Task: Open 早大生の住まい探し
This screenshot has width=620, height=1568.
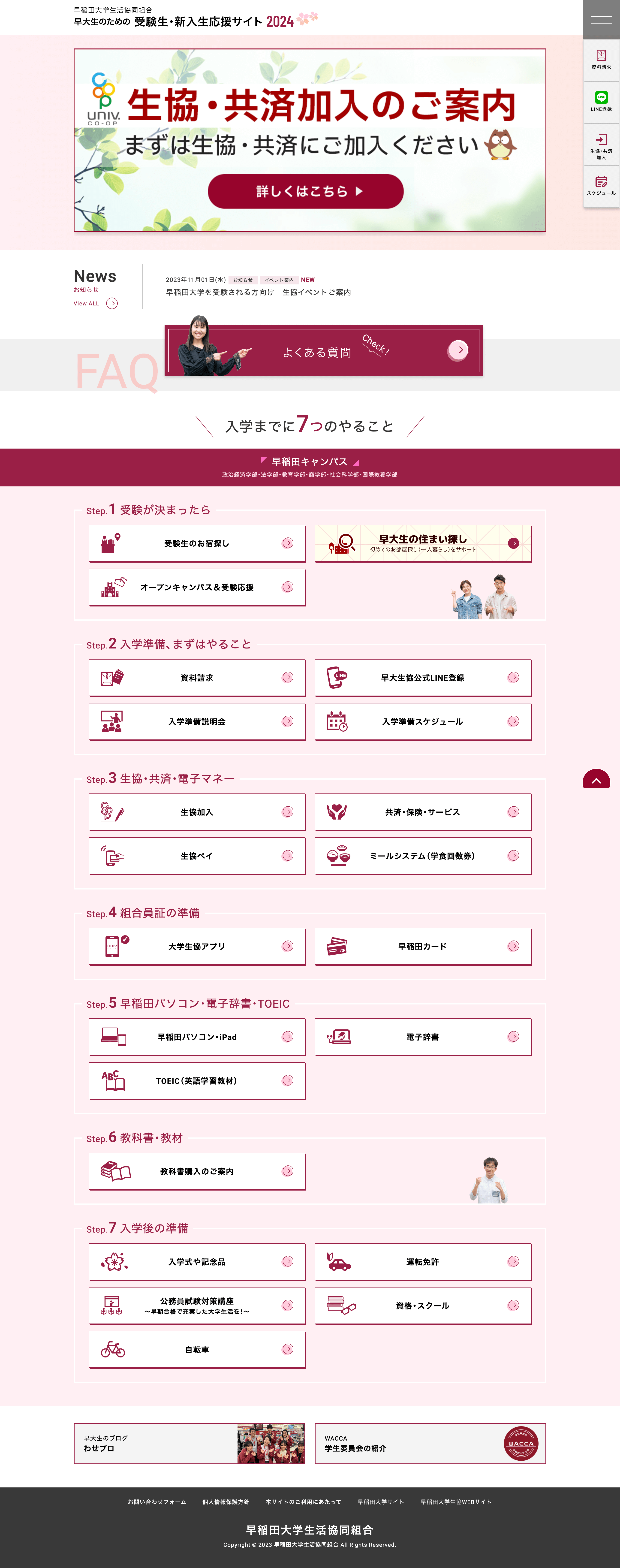Action: click(x=423, y=543)
